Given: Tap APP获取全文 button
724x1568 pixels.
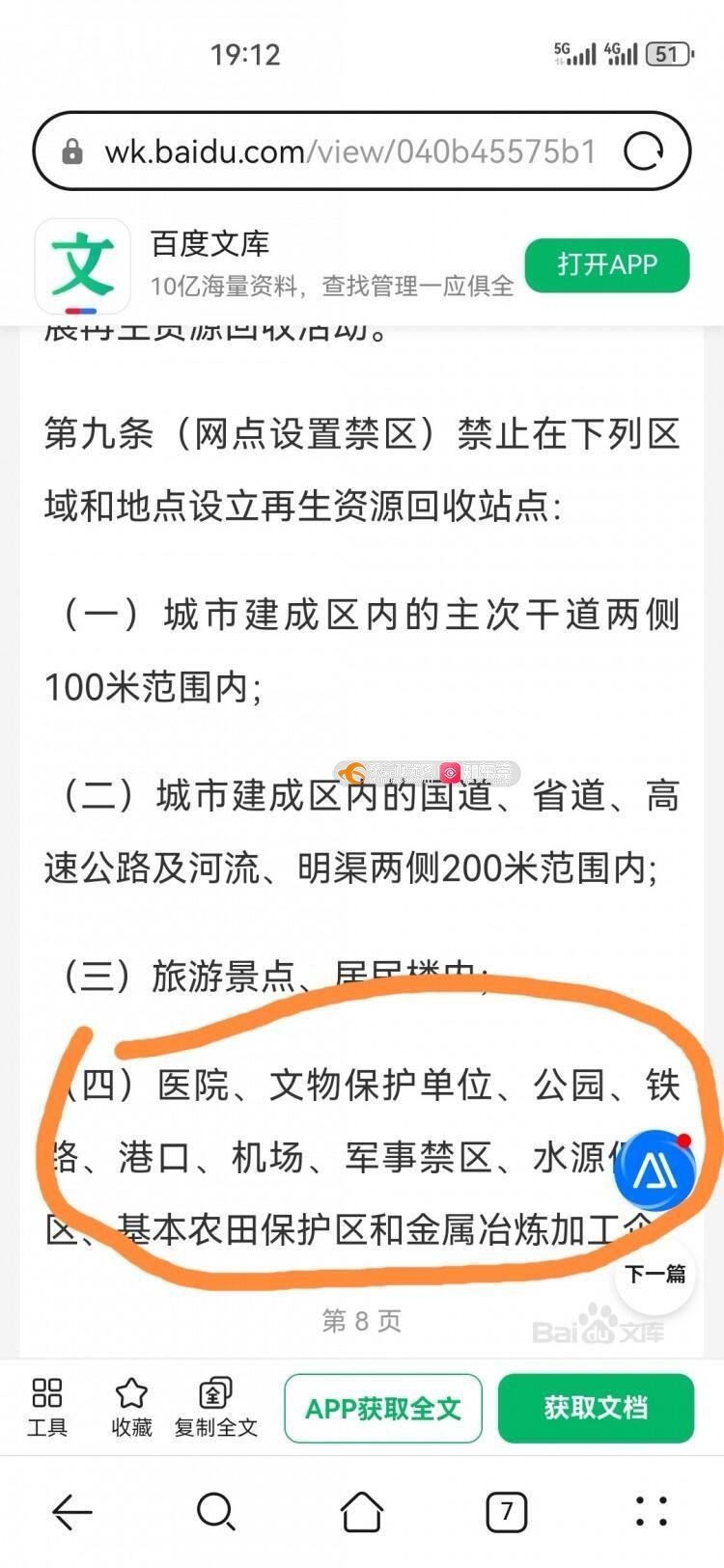Looking at the screenshot, I should tap(383, 1409).
